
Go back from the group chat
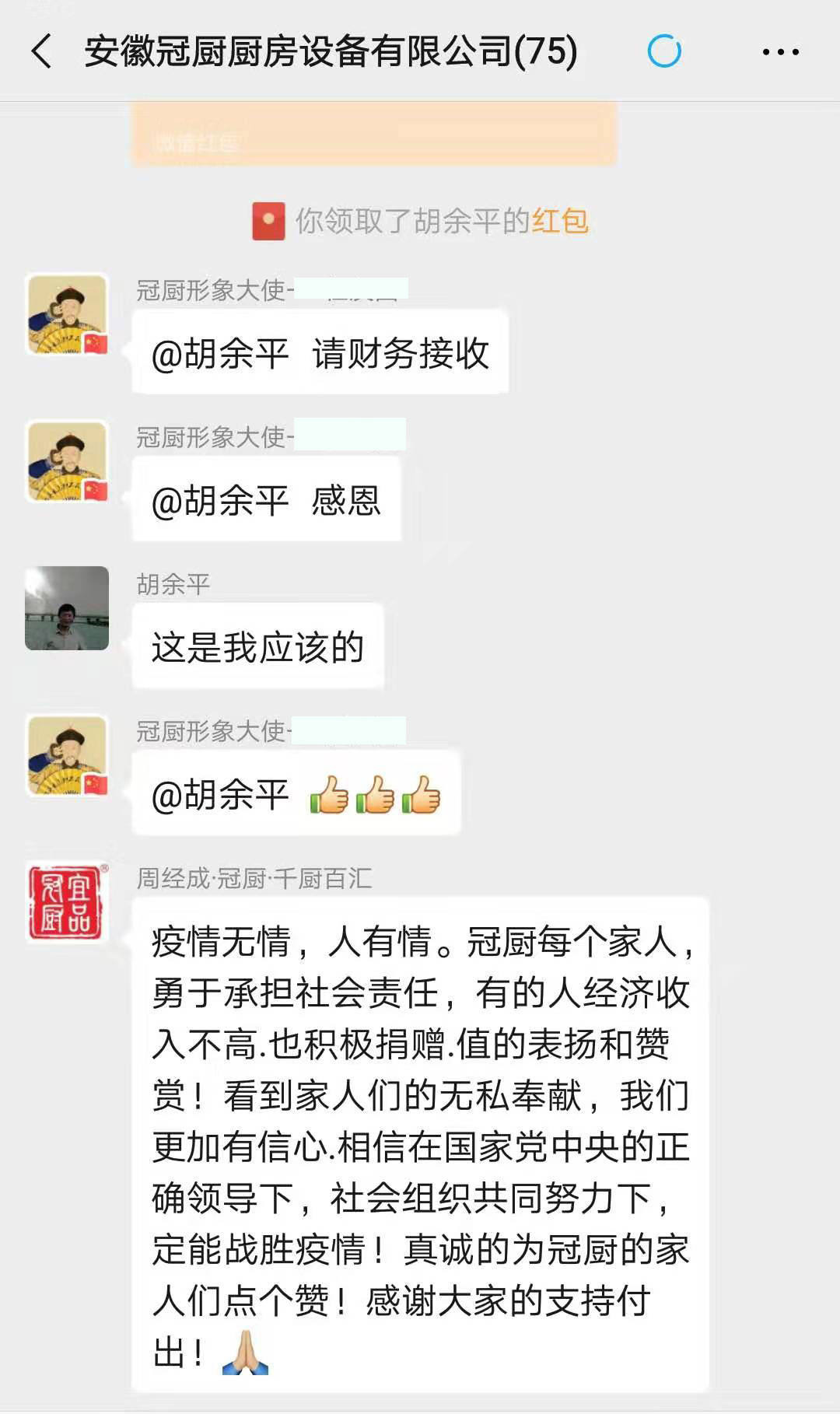[42, 52]
